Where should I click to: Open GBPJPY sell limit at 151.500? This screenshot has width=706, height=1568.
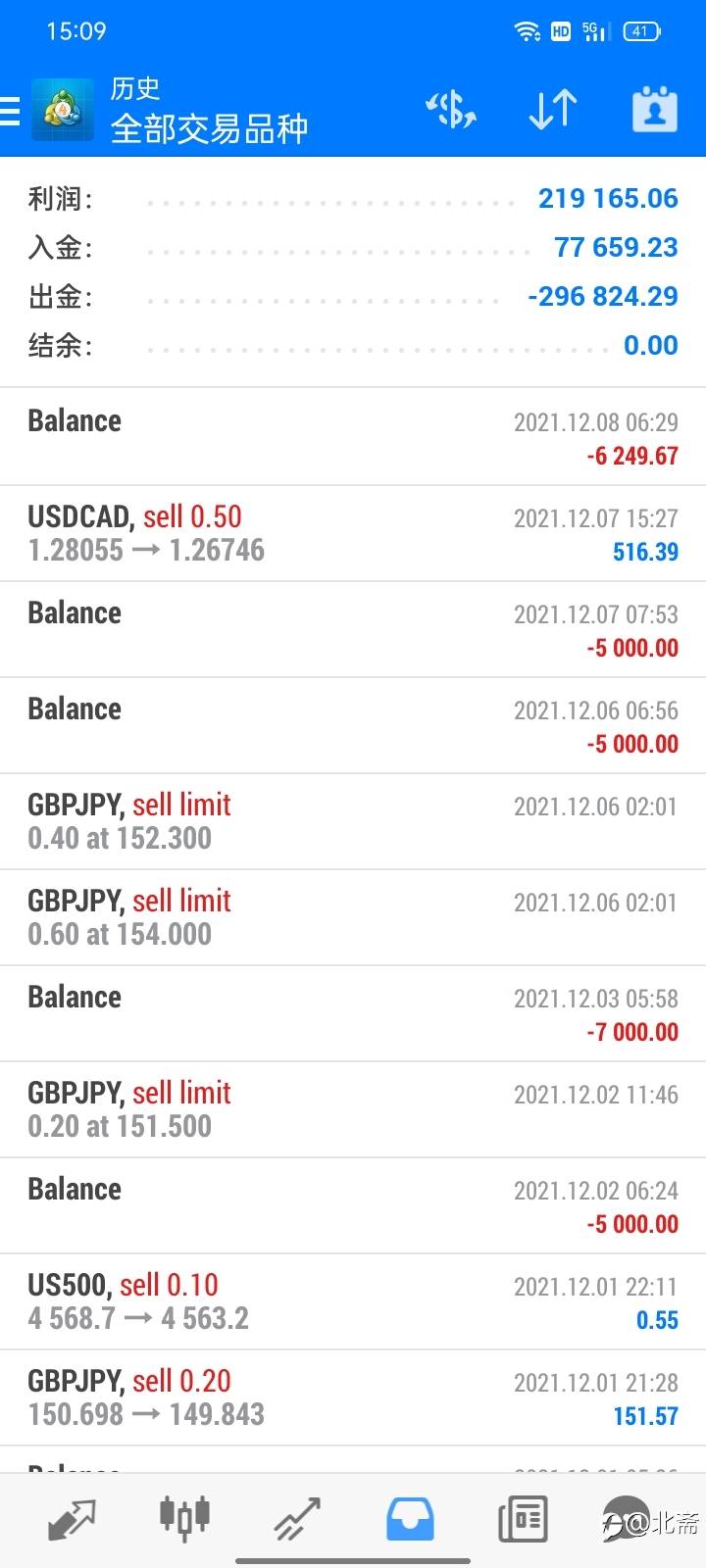[x=353, y=1109]
